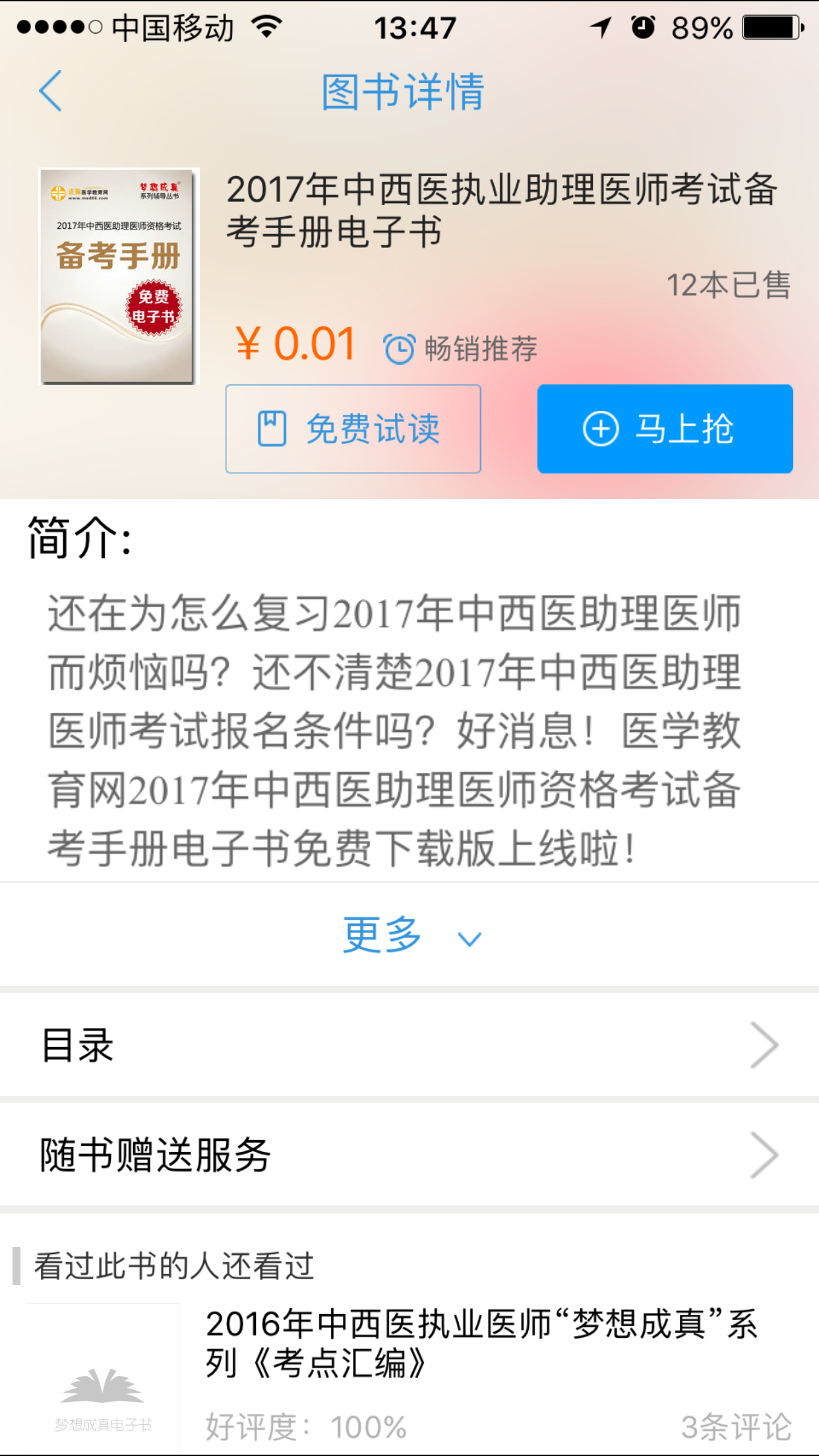Grab the book with 马上抢

665,429
